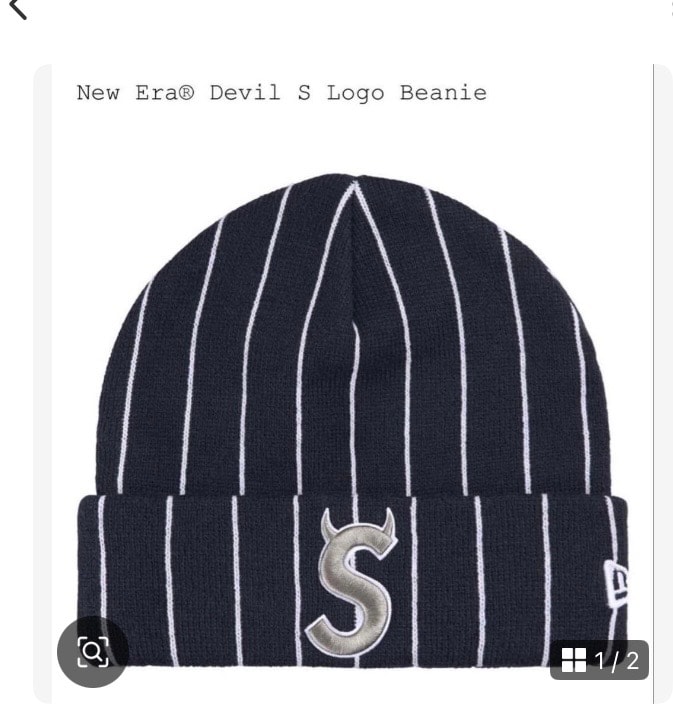Screen dimensions: 673x726
Task: Go back with the top-left arrow
Action: click(x=17, y=9)
